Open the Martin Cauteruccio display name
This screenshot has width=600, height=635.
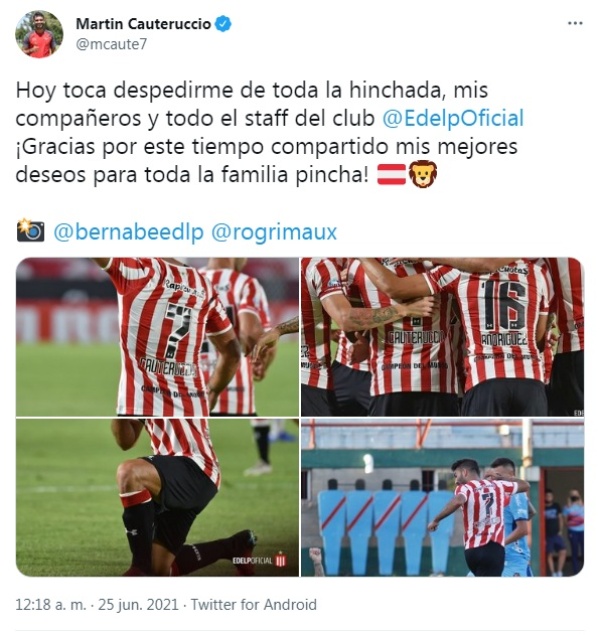click(x=143, y=24)
